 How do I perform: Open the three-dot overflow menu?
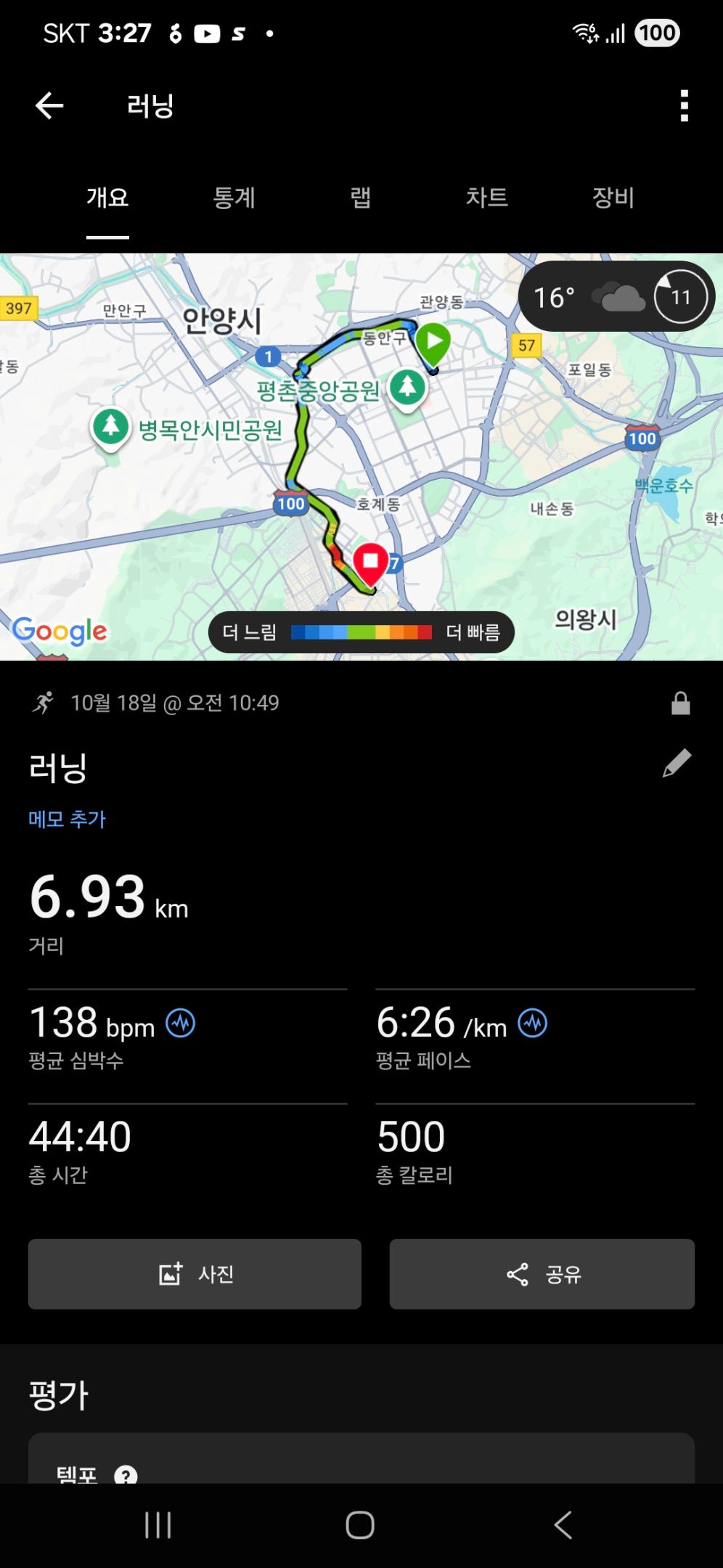[x=684, y=106]
